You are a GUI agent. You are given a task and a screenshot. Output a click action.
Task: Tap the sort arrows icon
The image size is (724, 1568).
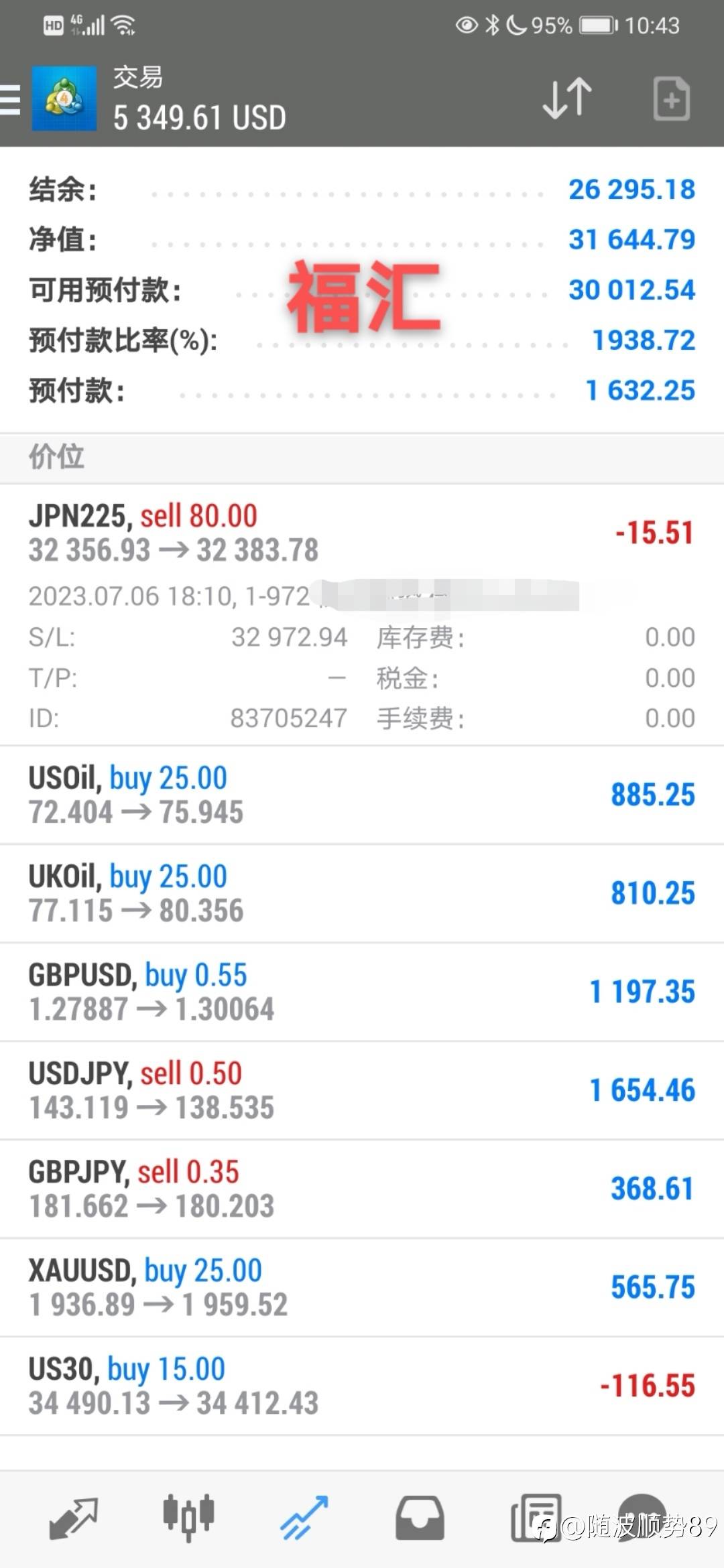coord(567,99)
